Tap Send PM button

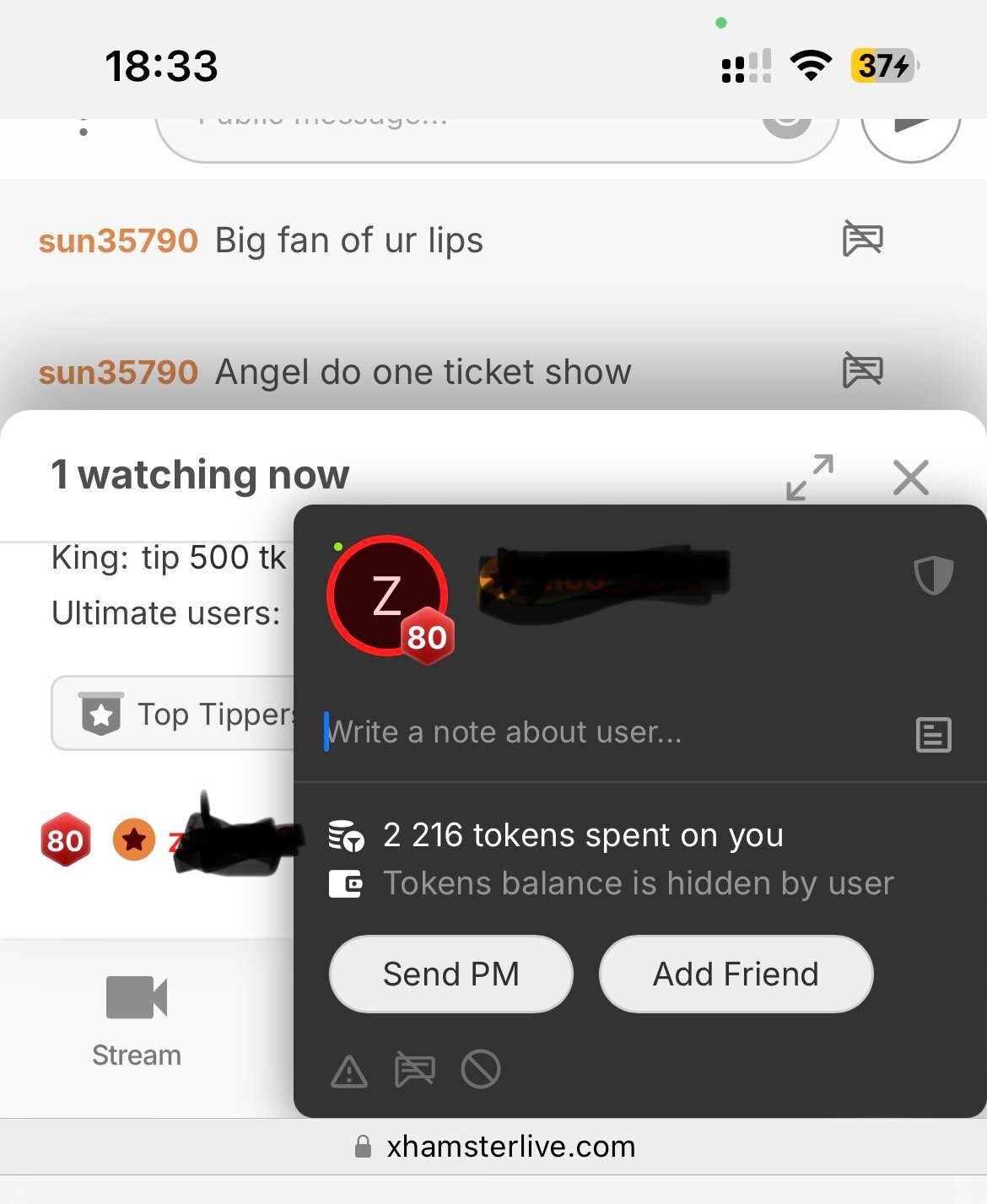pyautogui.click(x=450, y=974)
